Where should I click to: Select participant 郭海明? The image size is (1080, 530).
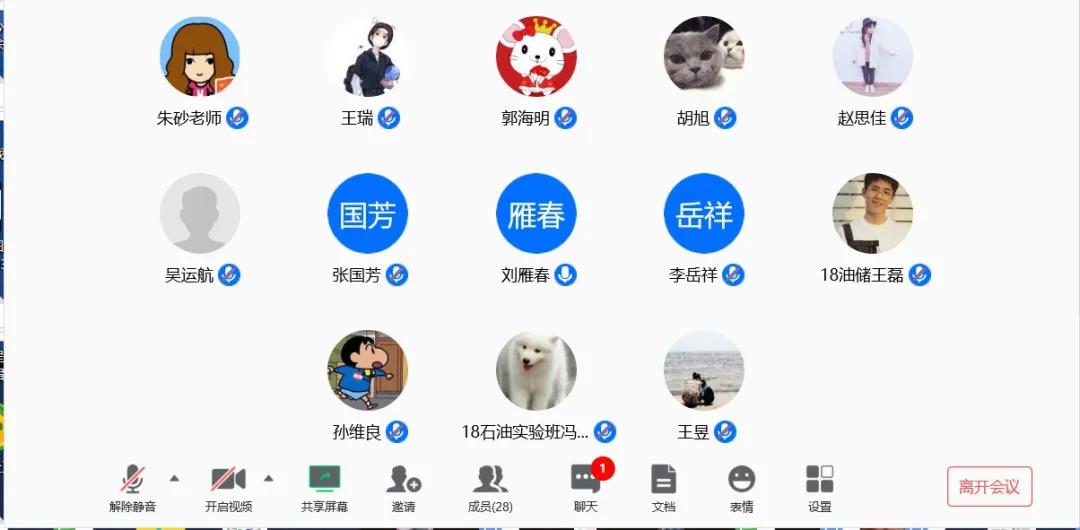536,57
